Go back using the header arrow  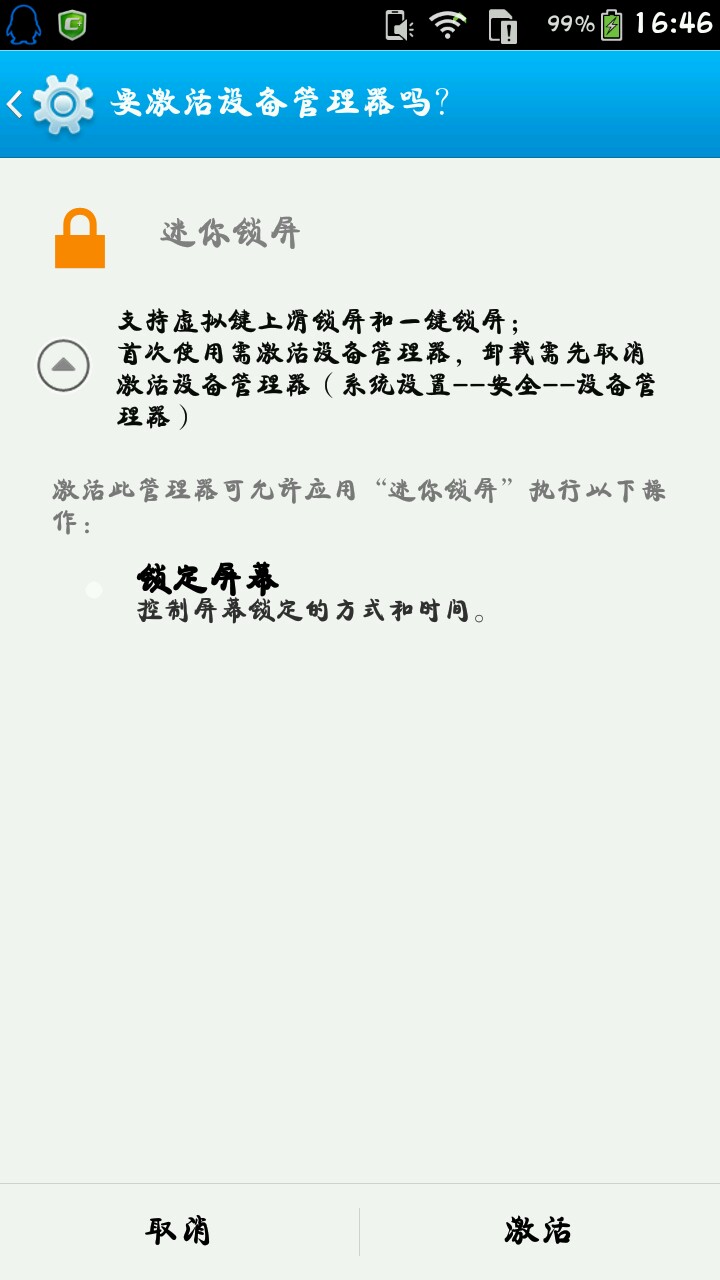coord(16,104)
